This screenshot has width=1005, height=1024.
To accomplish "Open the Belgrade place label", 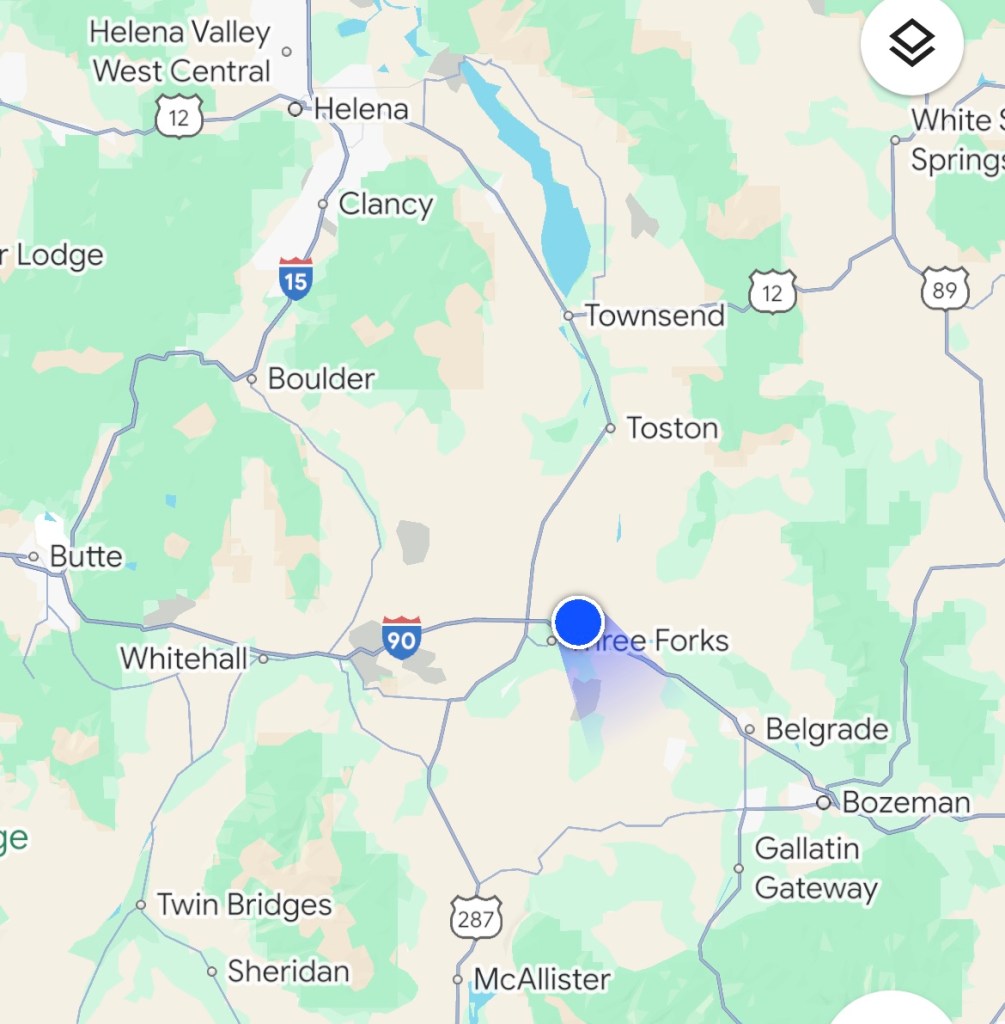I will tap(826, 729).
